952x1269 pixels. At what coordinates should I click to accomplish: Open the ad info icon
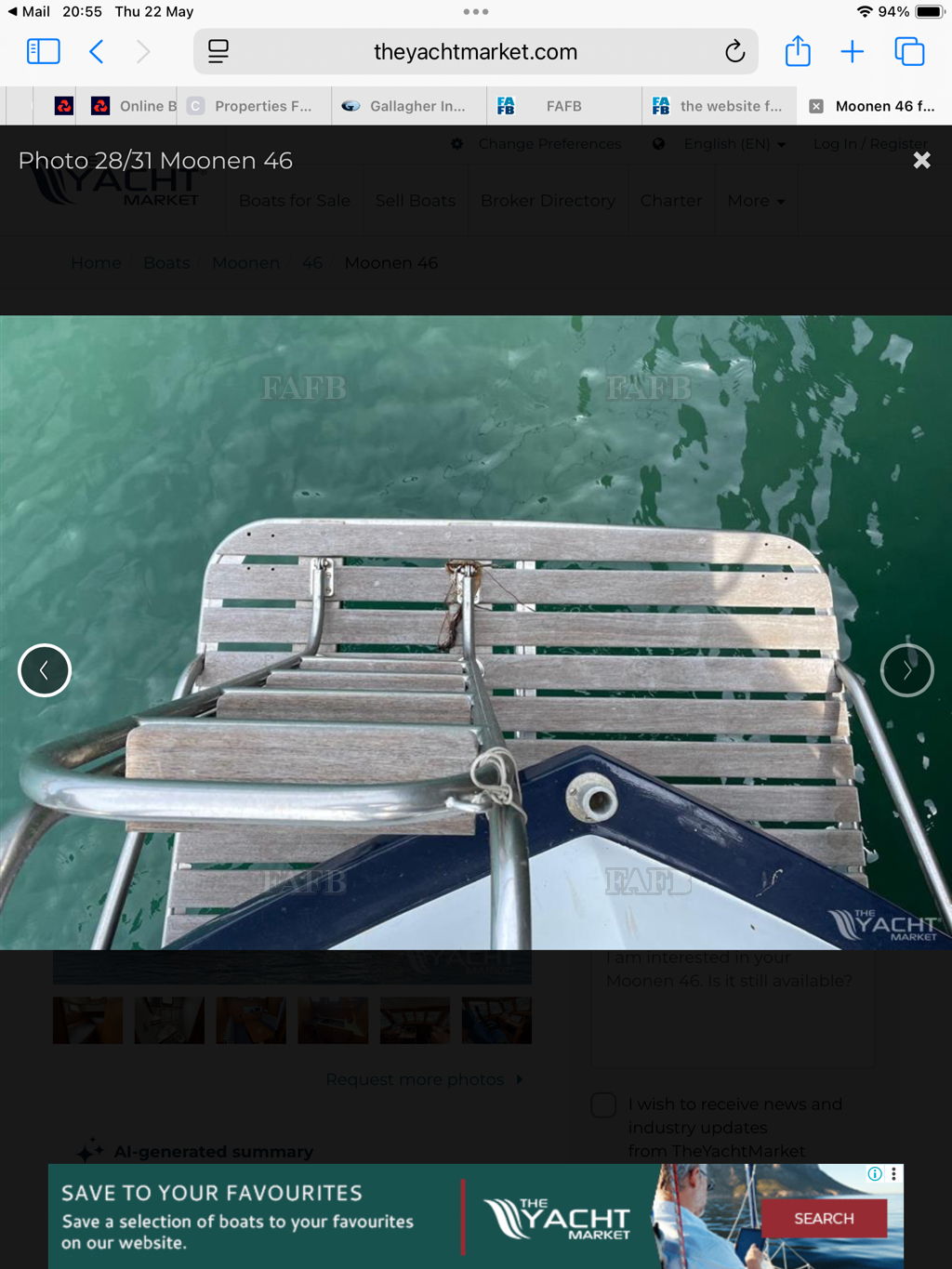point(875,1174)
